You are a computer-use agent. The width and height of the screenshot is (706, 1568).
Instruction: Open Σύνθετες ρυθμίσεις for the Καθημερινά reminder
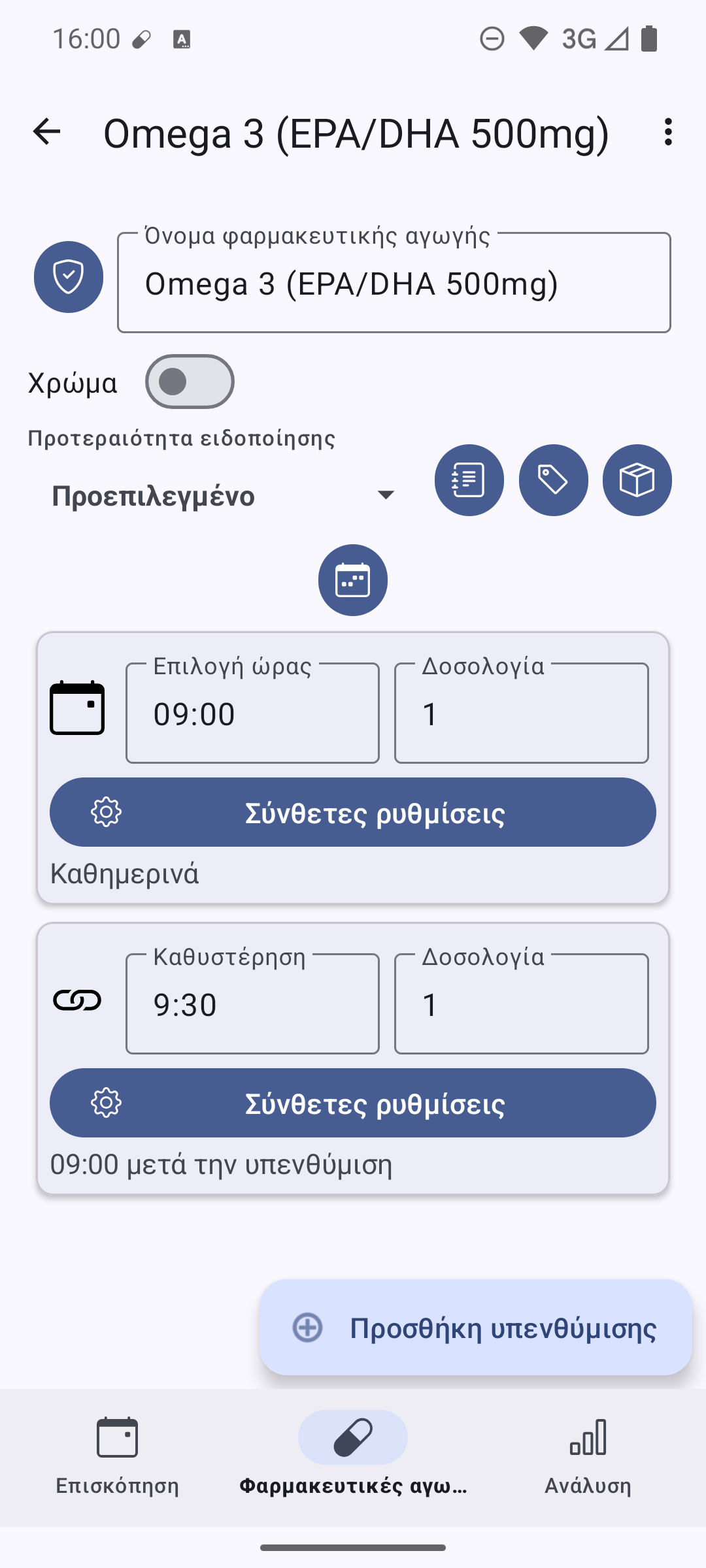coord(353,812)
